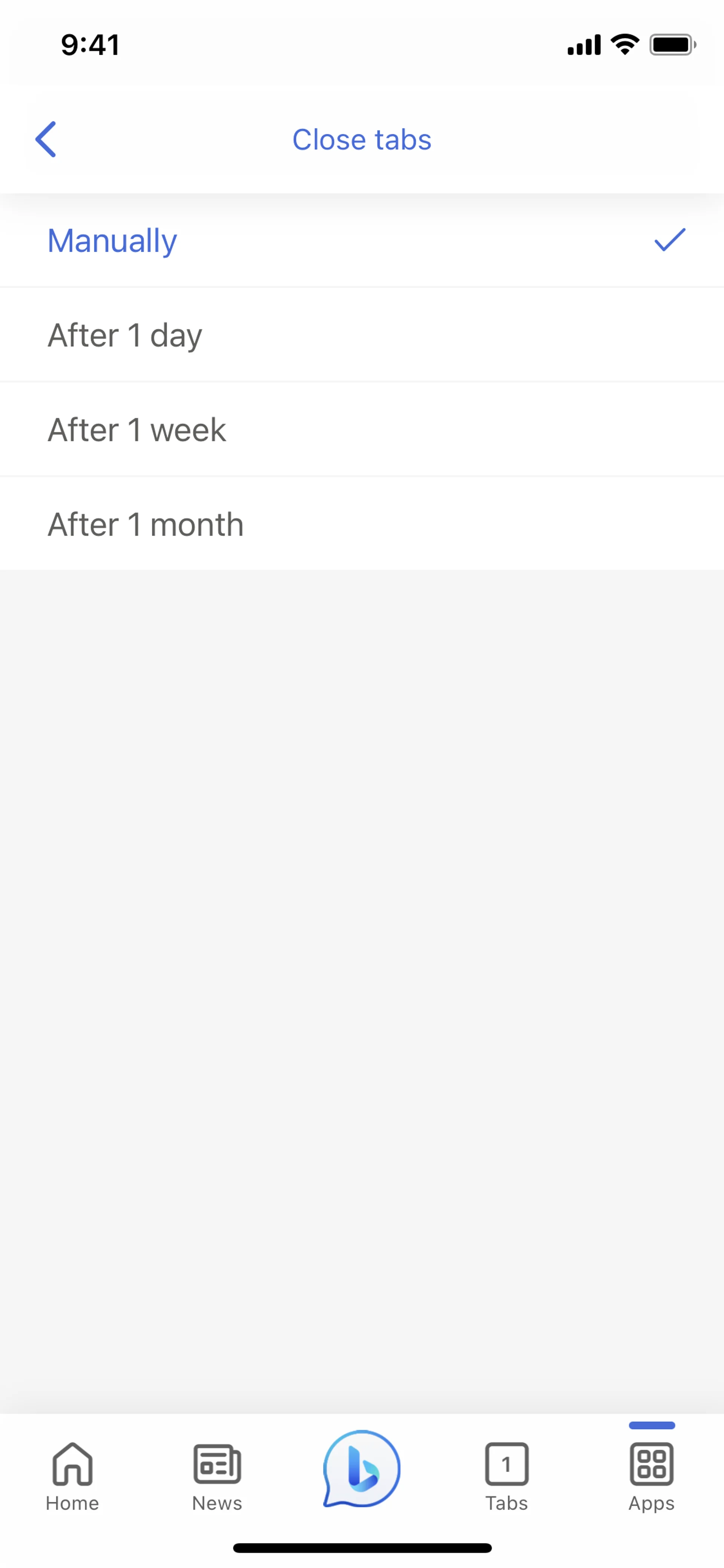Go back from Close tabs
724x1568 pixels.
[x=46, y=140]
